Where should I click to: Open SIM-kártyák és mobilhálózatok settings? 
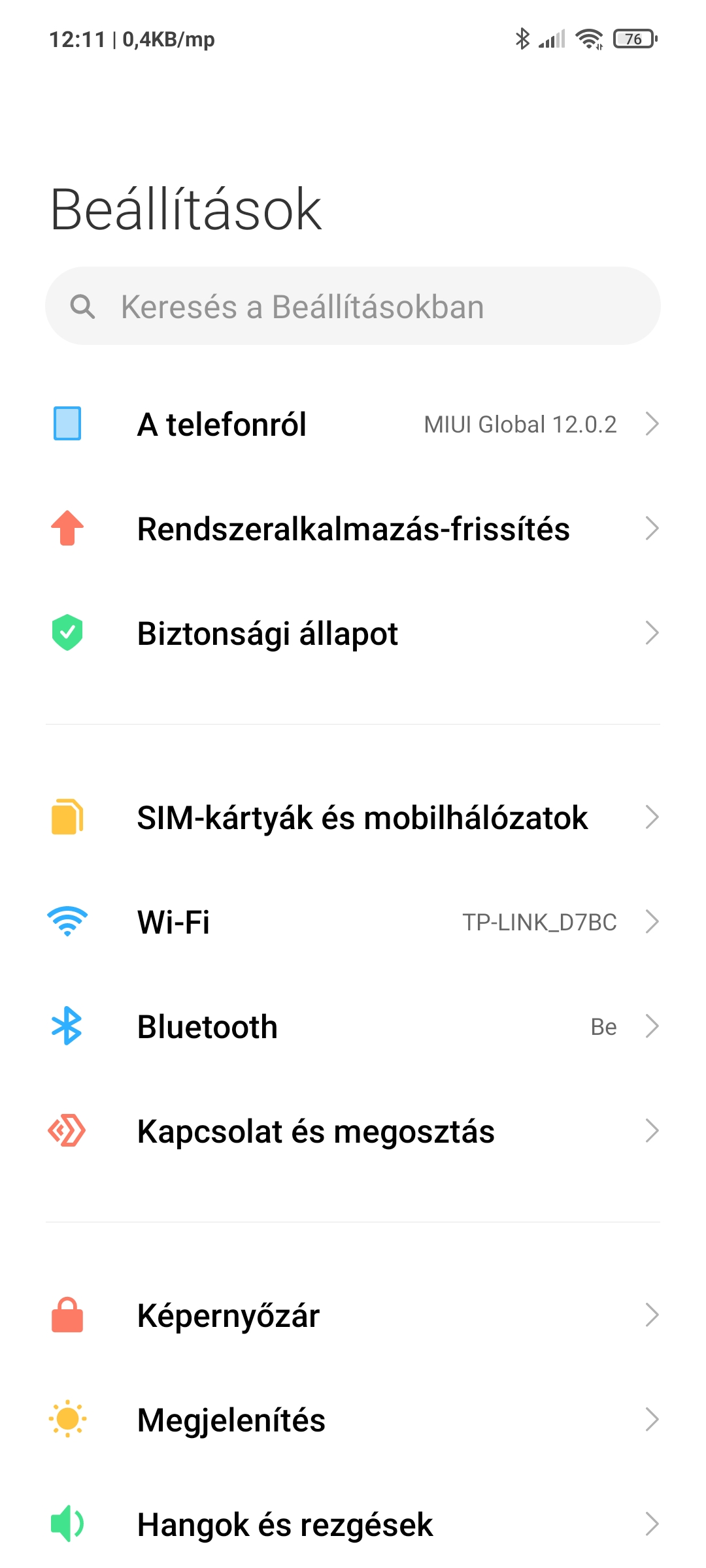353,817
